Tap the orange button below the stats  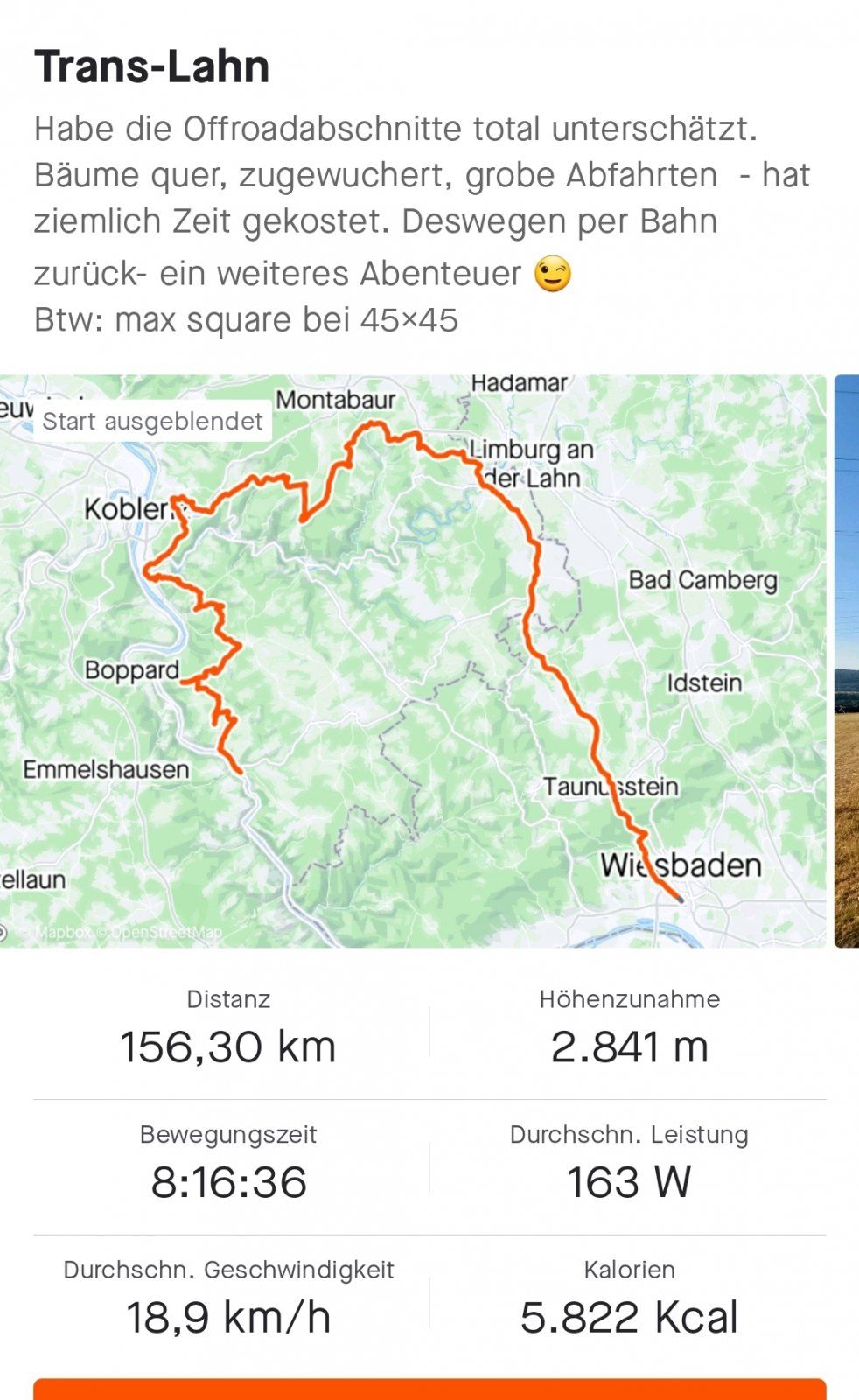[x=429, y=1389]
